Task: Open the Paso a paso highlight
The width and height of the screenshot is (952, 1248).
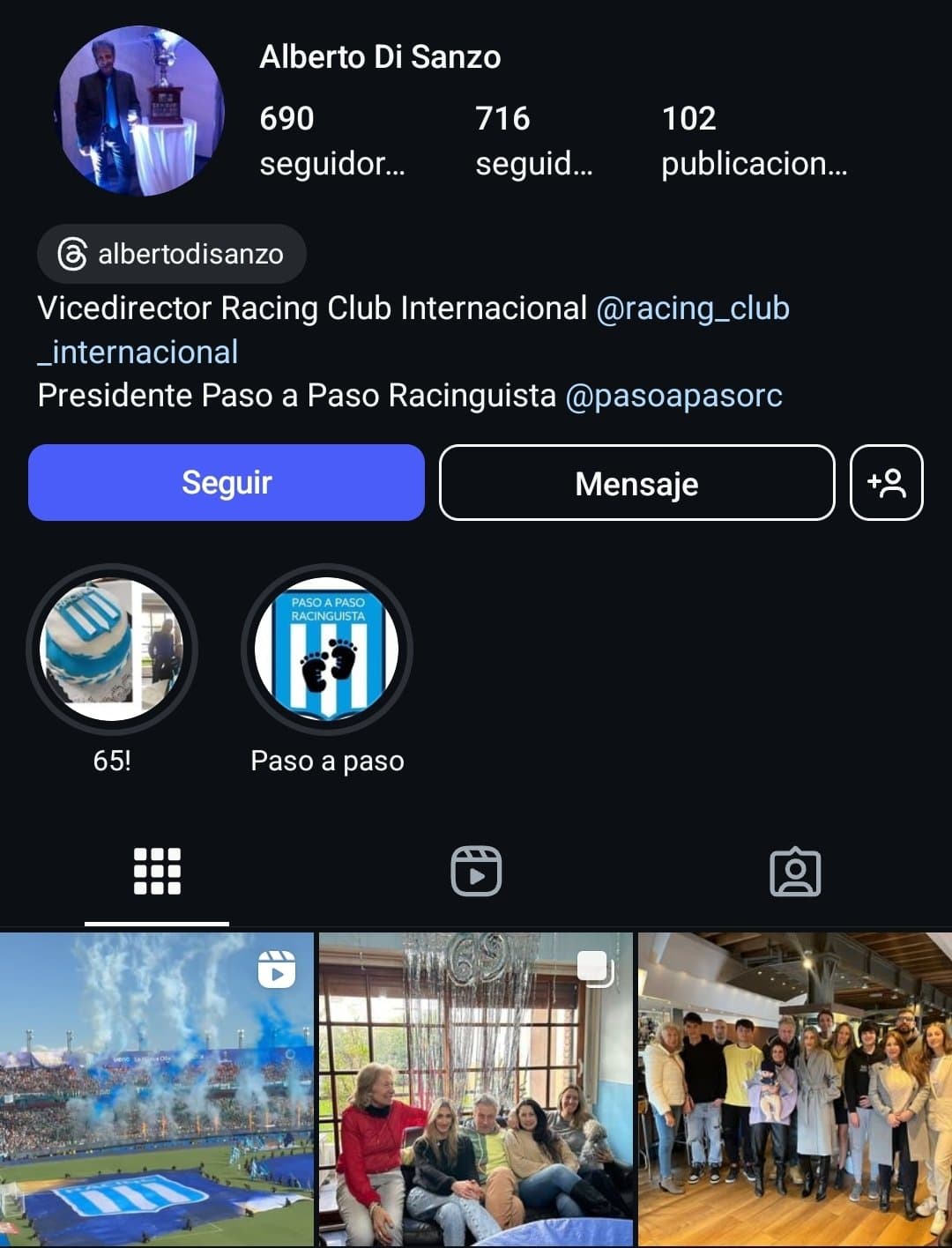Action: [x=327, y=650]
